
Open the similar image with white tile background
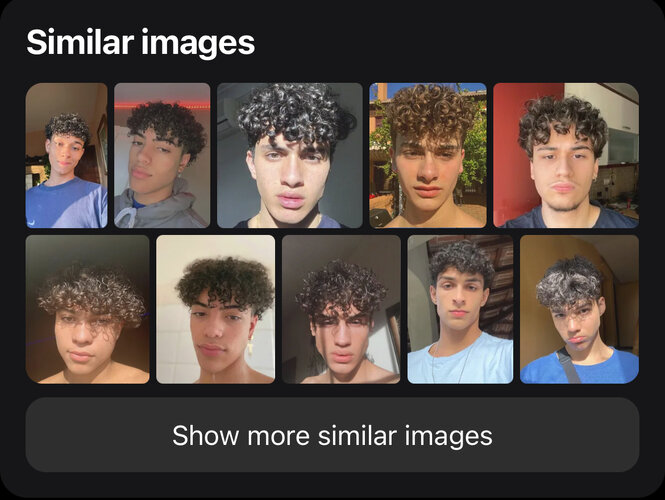point(215,309)
